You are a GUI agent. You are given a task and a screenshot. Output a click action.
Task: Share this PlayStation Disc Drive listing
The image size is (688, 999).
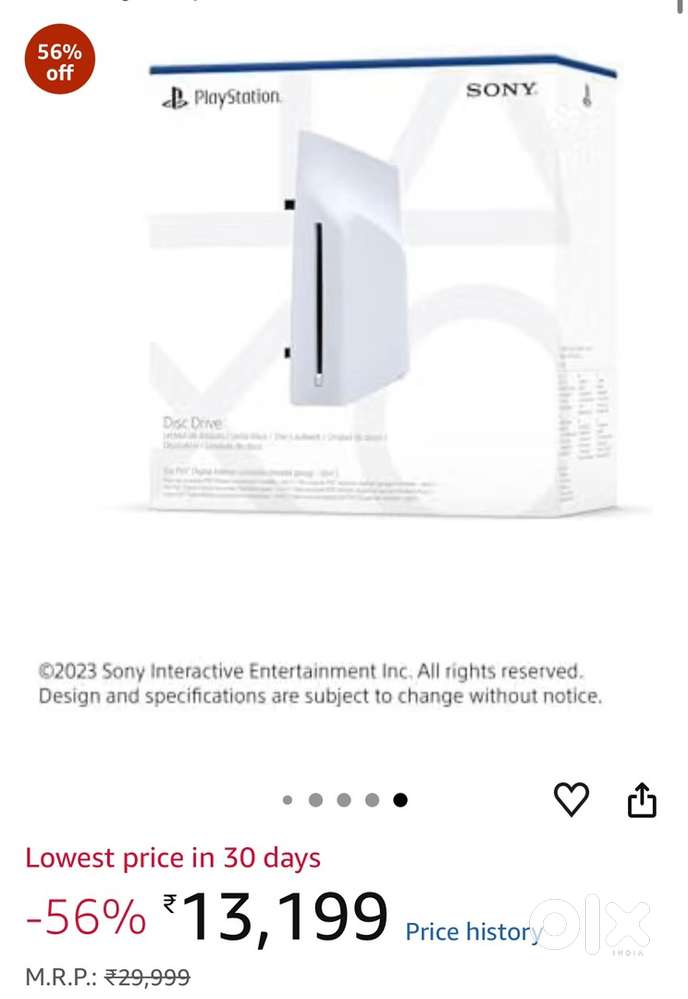coord(641,800)
